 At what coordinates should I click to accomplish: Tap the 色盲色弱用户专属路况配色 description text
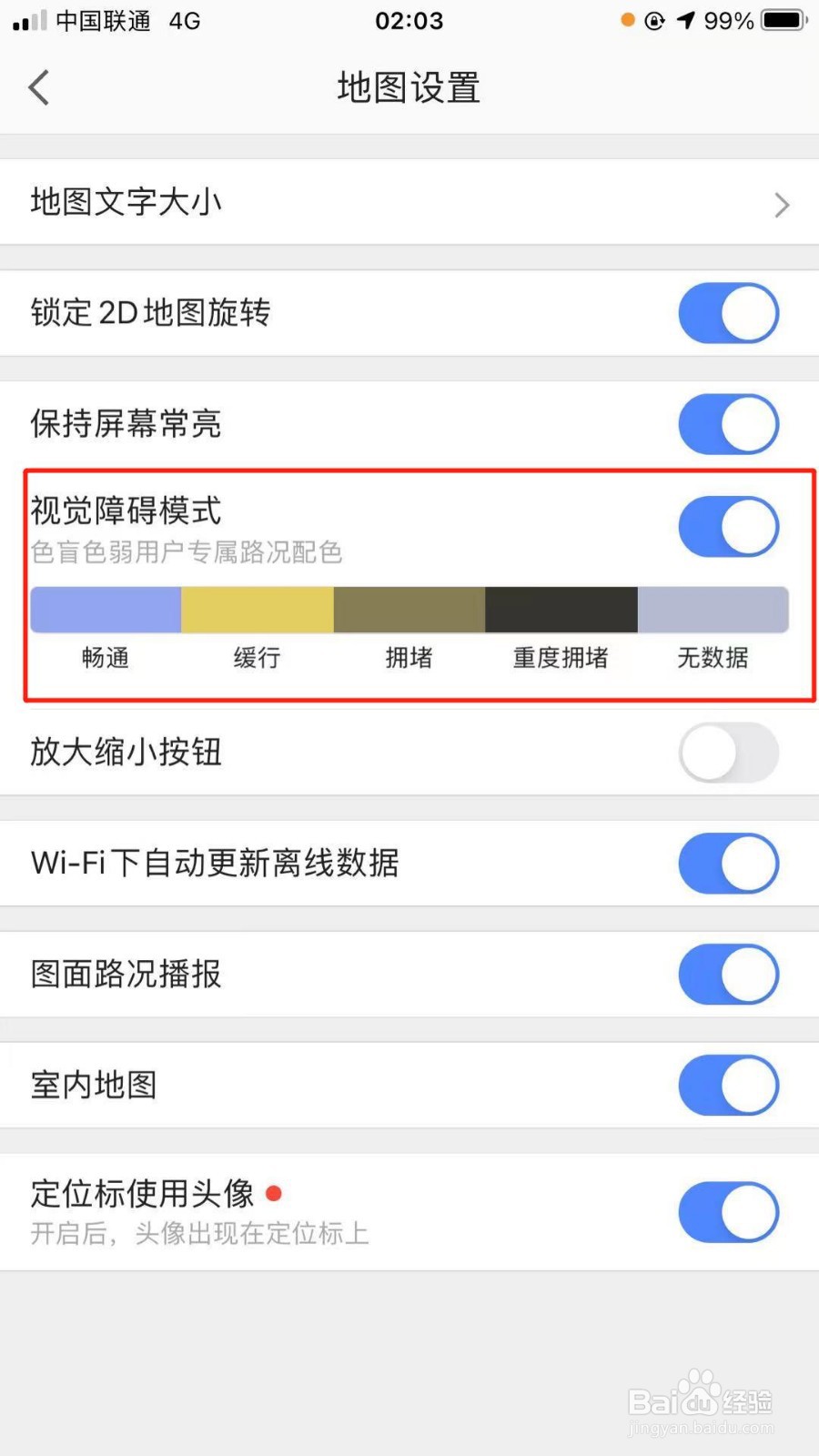(x=185, y=553)
